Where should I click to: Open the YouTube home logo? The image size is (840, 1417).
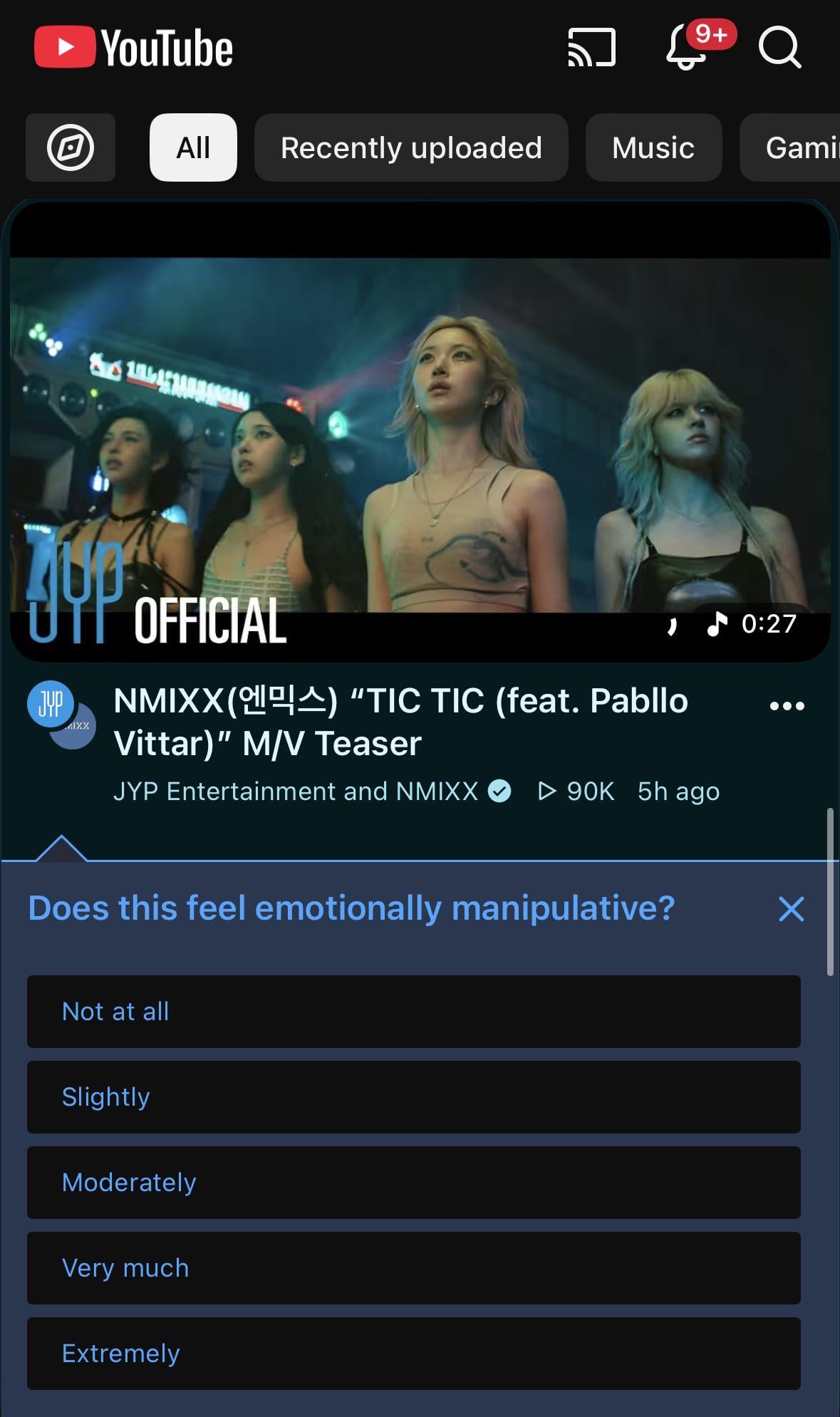(134, 48)
